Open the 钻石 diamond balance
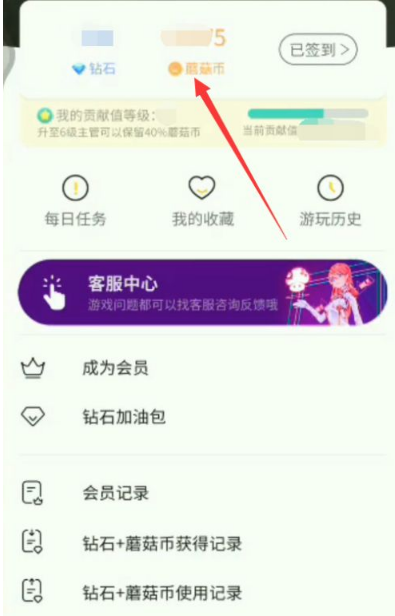The image size is (395, 616). (x=94, y=53)
